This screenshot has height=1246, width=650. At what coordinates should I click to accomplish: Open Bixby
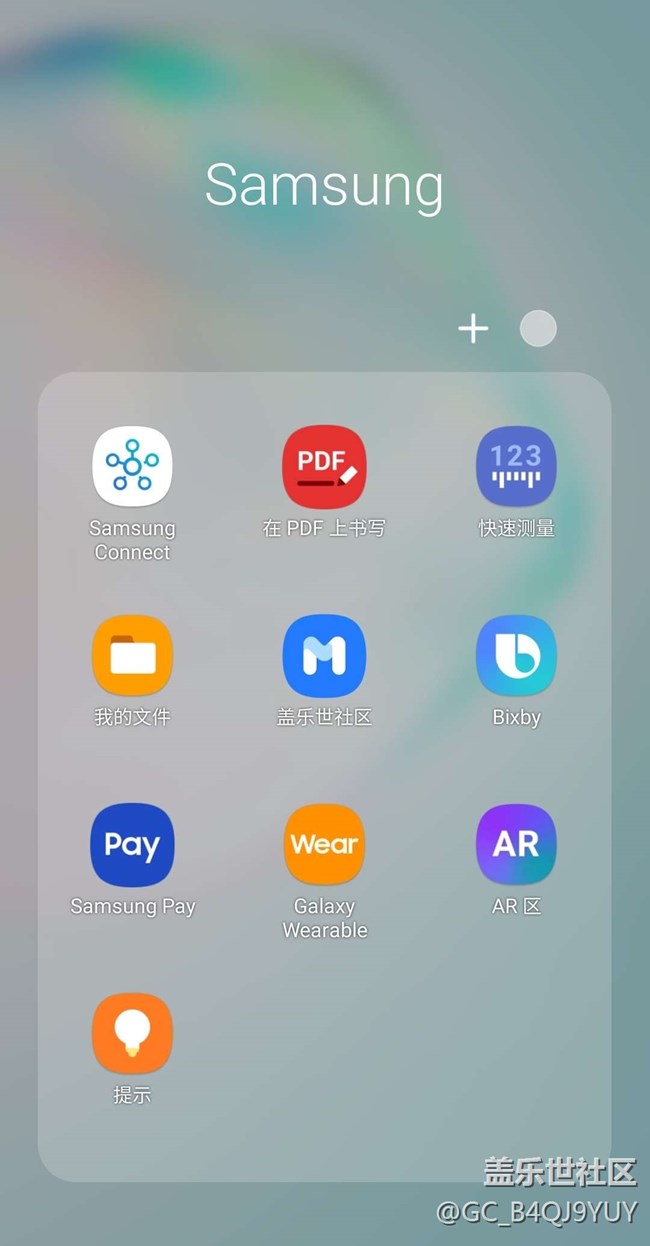pos(516,656)
